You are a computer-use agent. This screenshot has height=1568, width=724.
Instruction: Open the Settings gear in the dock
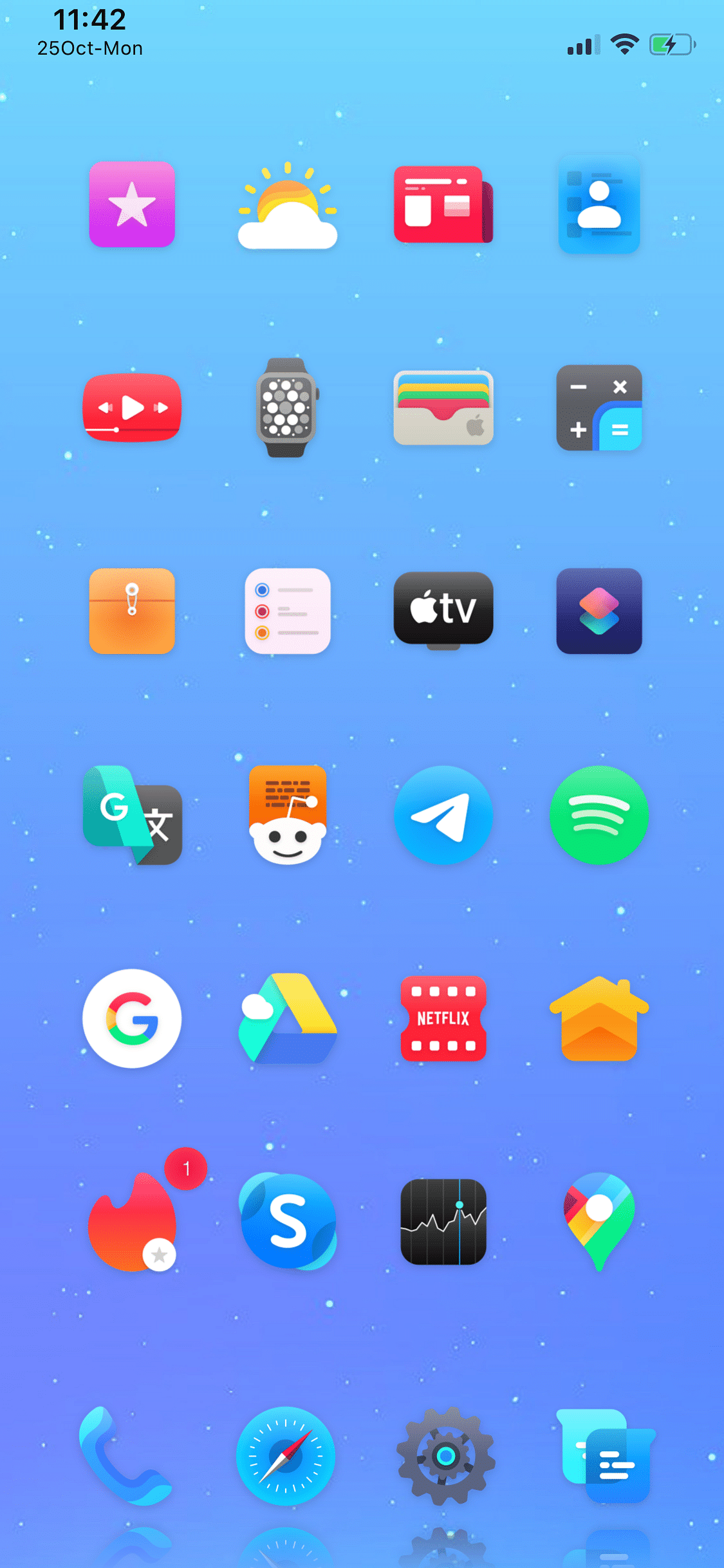[445, 1456]
